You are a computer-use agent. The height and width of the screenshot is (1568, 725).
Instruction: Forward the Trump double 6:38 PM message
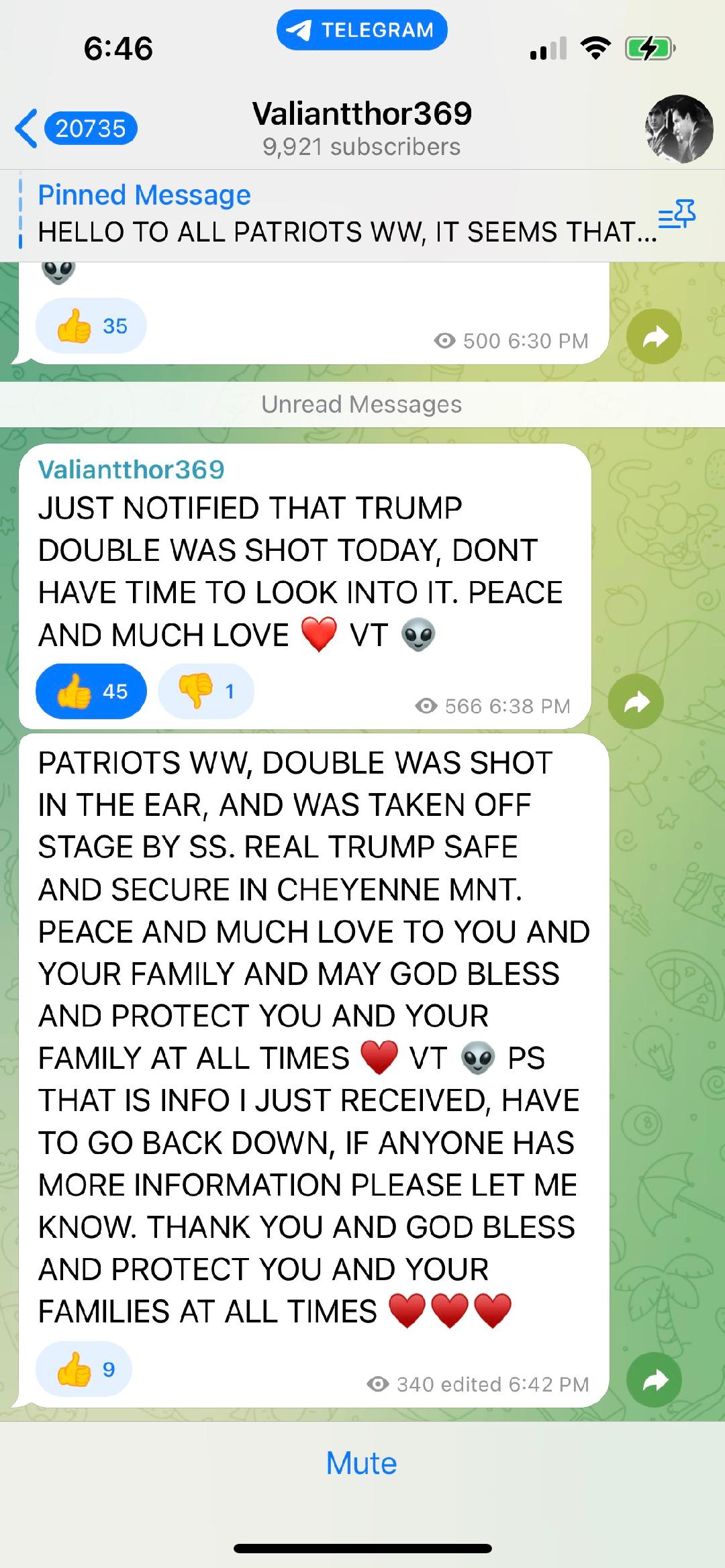point(636,702)
